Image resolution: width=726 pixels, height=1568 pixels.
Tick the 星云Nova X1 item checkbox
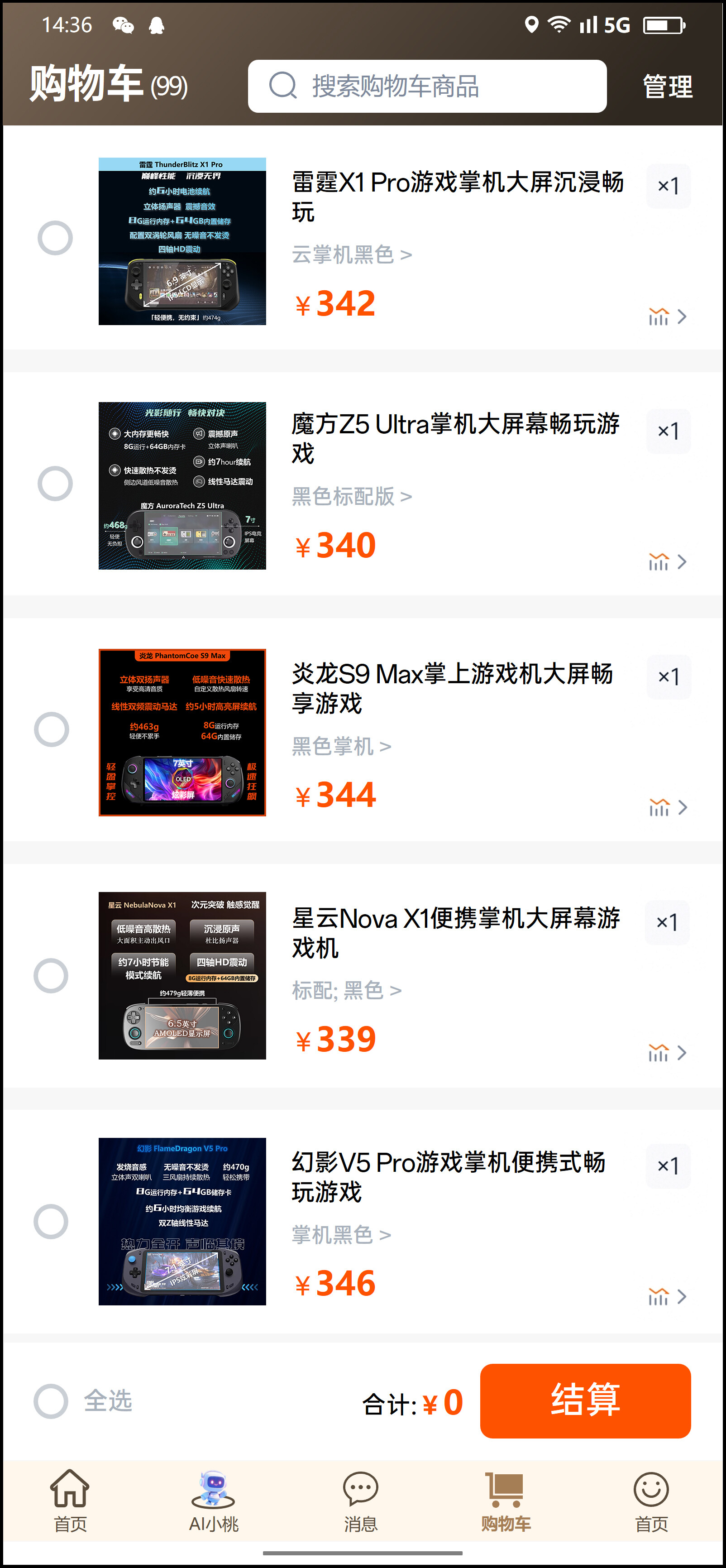pyautogui.click(x=51, y=975)
